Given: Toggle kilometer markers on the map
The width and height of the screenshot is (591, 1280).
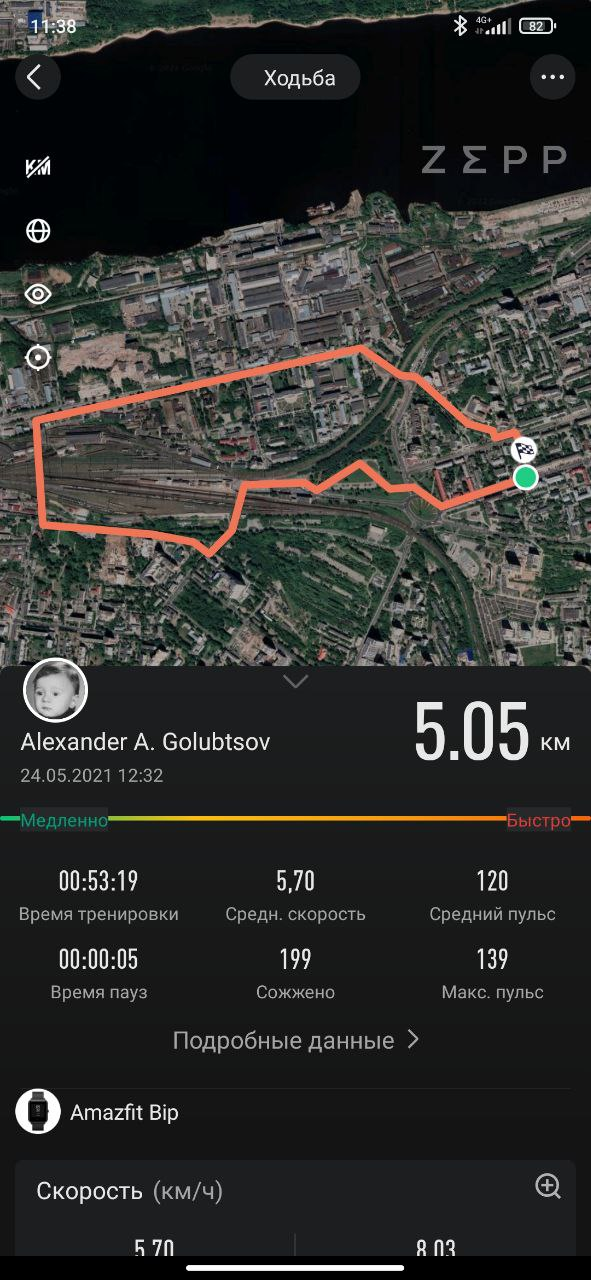Looking at the screenshot, I should coord(38,168).
